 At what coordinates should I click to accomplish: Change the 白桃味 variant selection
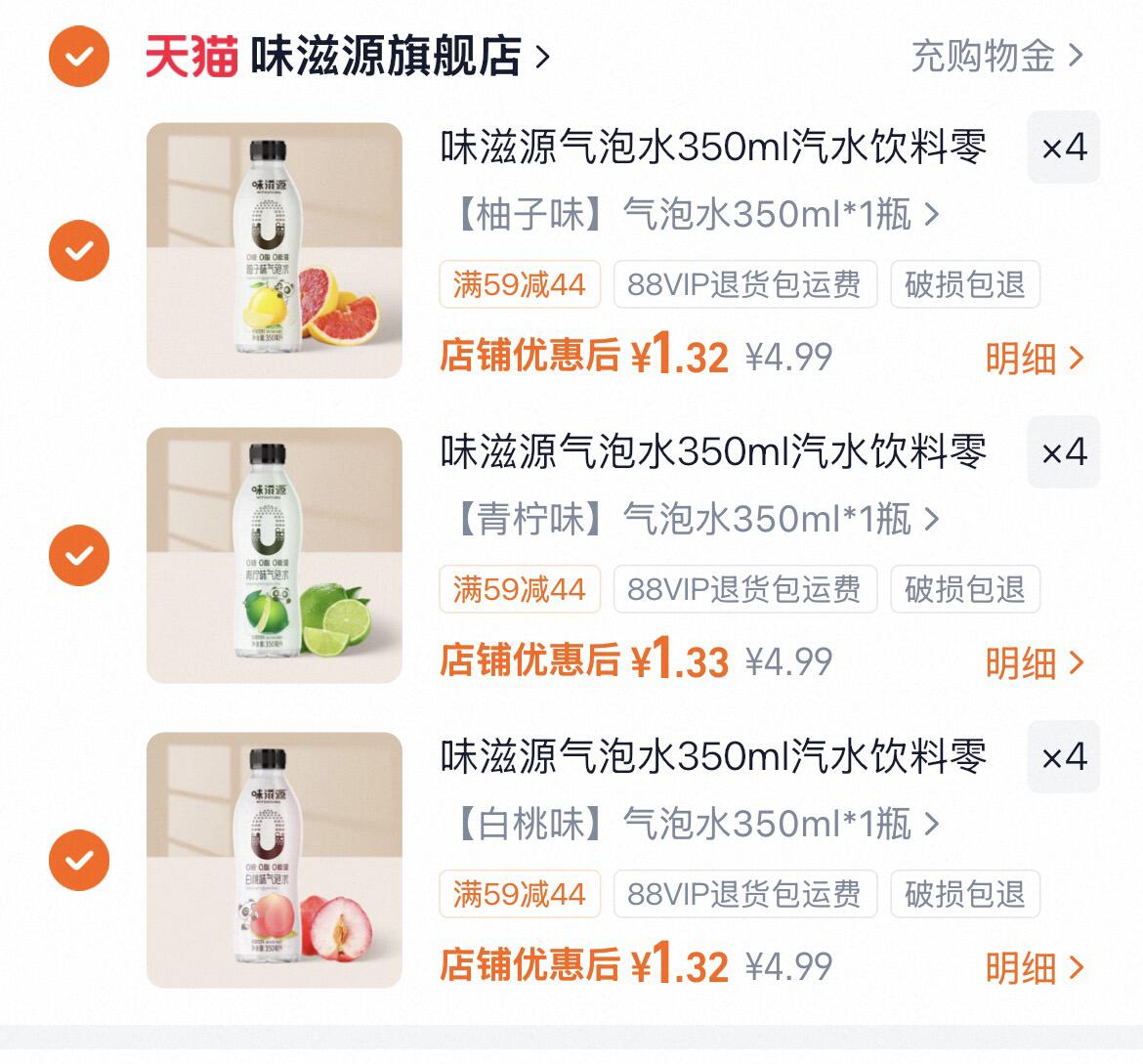point(694,824)
